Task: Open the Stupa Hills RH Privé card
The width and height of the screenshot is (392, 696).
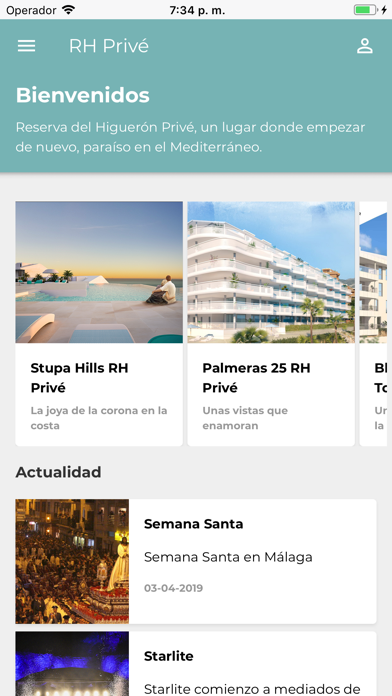Action: (99, 324)
